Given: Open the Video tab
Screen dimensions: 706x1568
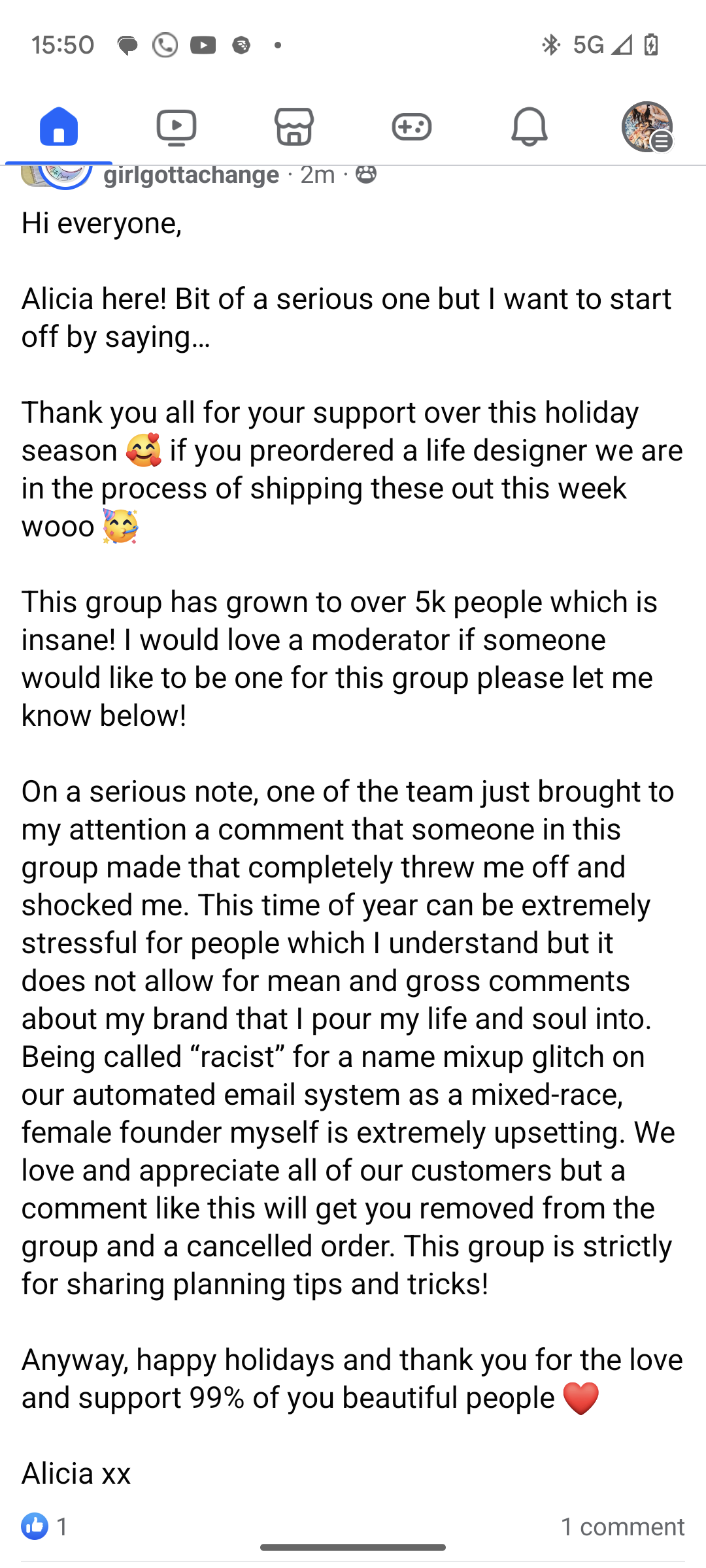Looking at the screenshot, I should 176,126.
